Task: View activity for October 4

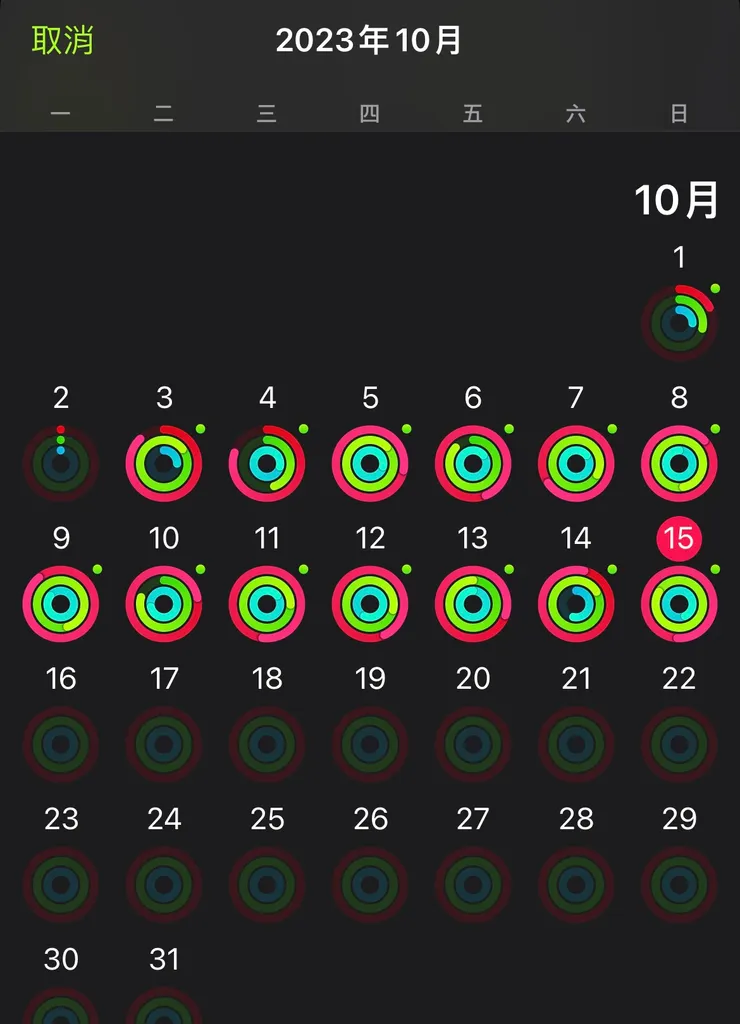Action: (x=267, y=463)
